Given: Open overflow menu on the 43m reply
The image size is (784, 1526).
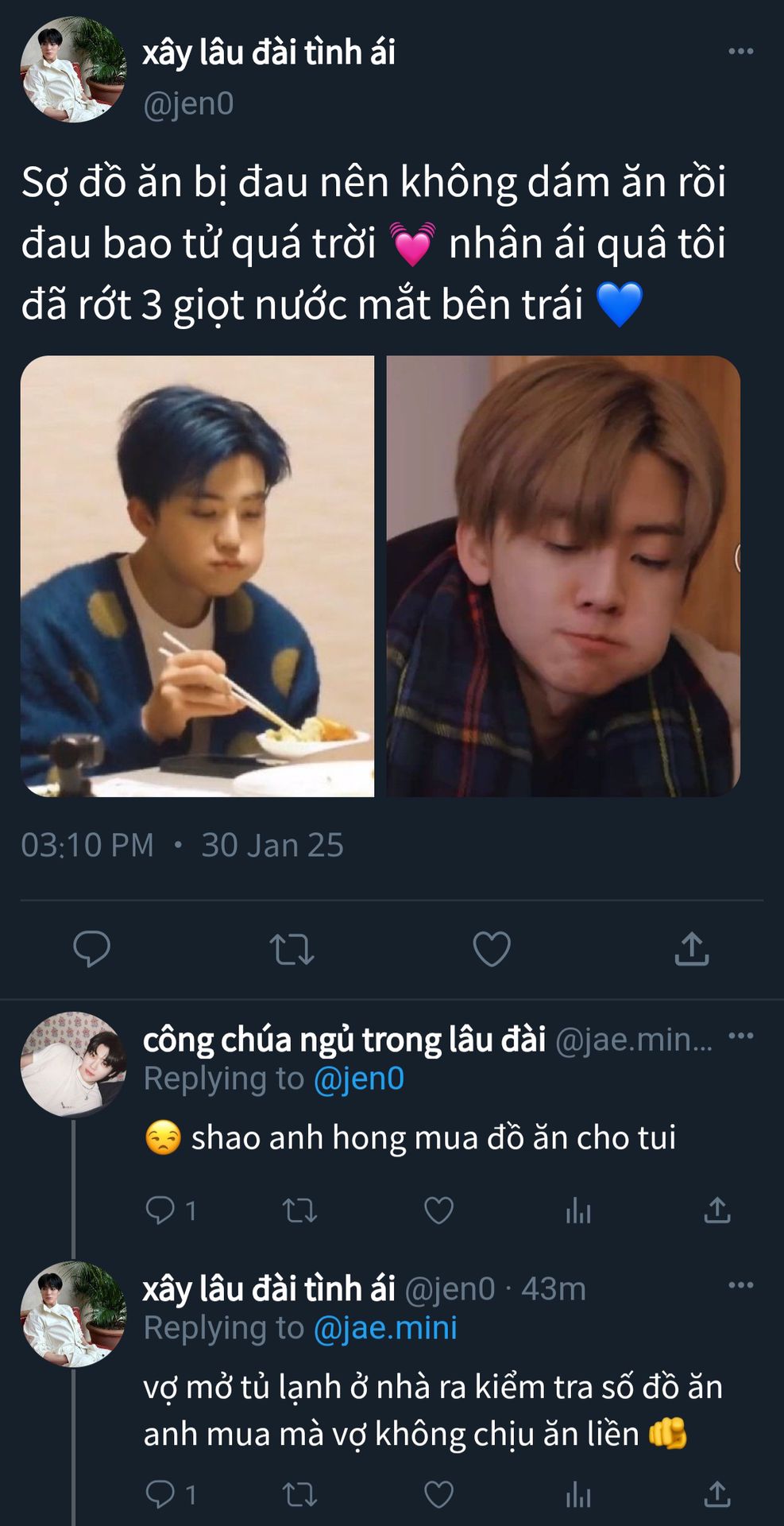Looking at the screenshot, I should [x=740, y=1285].
